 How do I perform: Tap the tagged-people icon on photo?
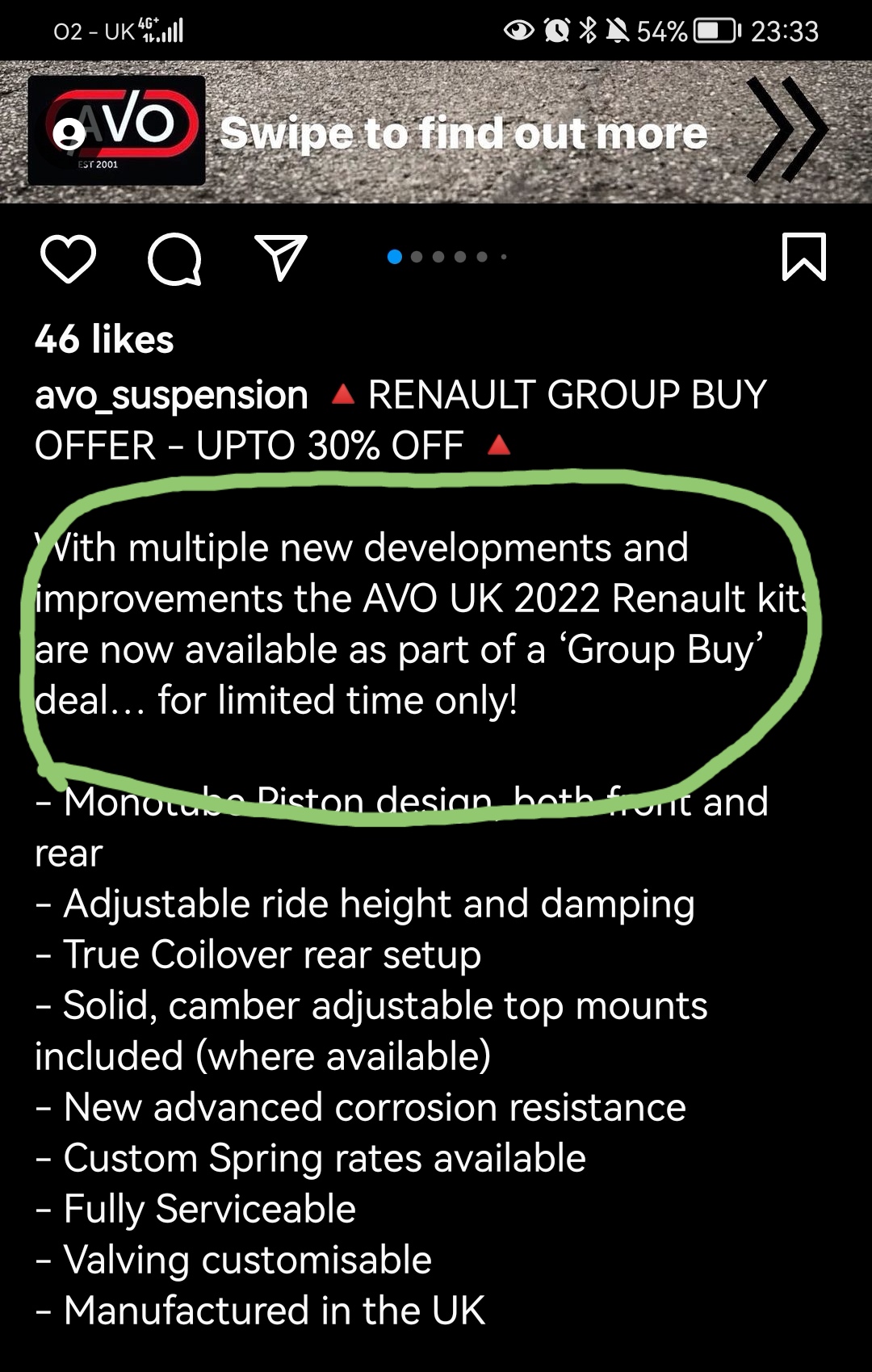pos(69,133)
